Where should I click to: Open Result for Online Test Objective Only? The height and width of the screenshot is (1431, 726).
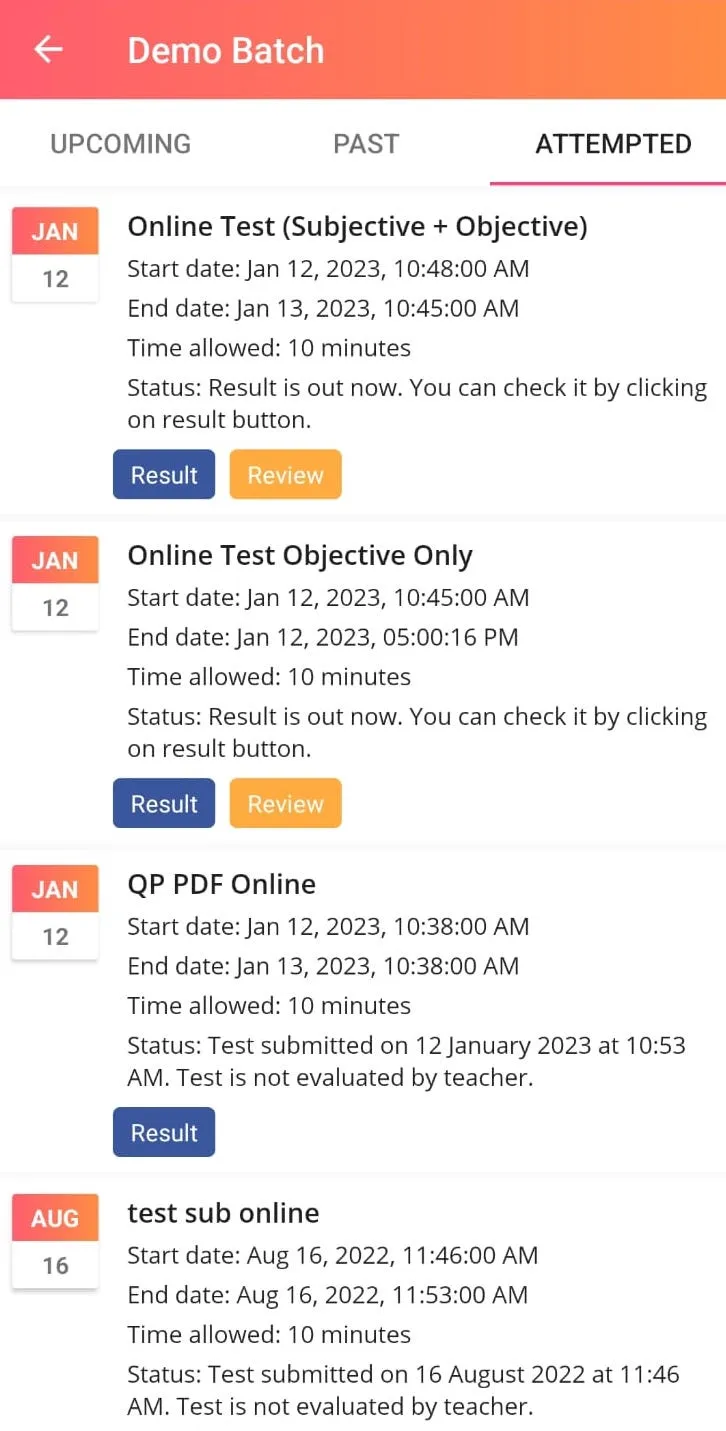(x=163, y=803)
